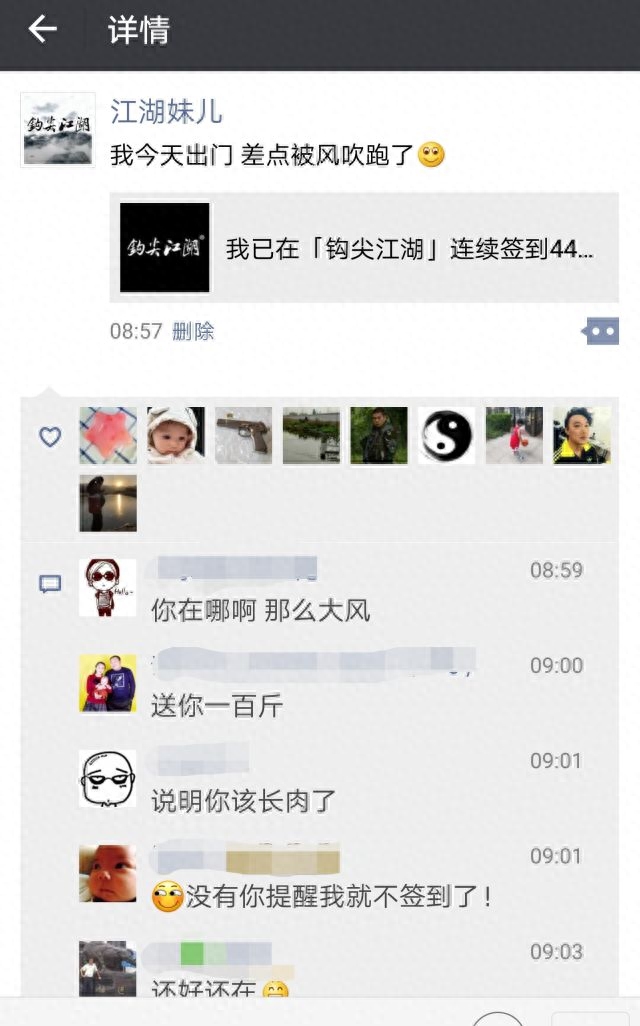Open the avatar of the 09:03 commenter
The width and height of the screenshot is (640, 1026).
tap(108, 968)
